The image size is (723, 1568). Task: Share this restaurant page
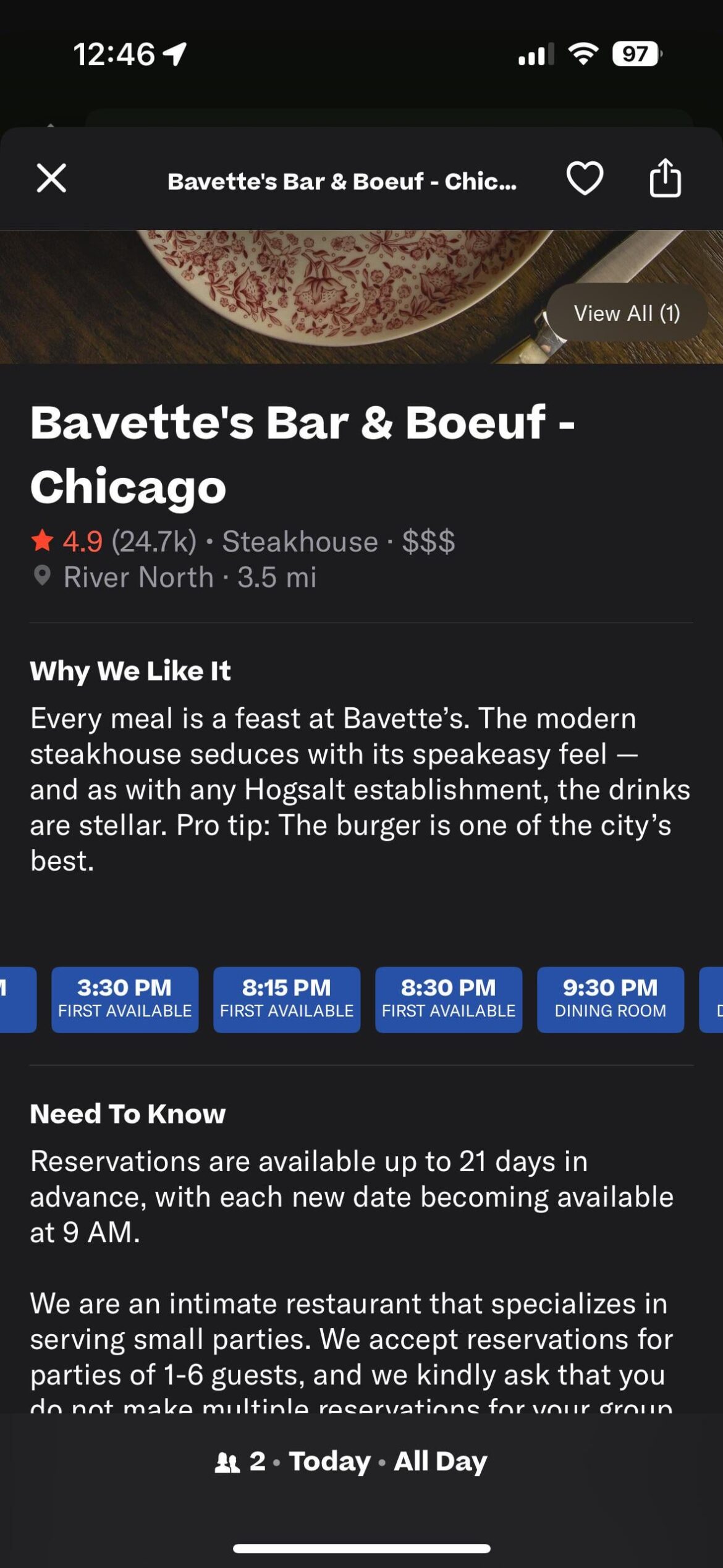pos(665,179)
